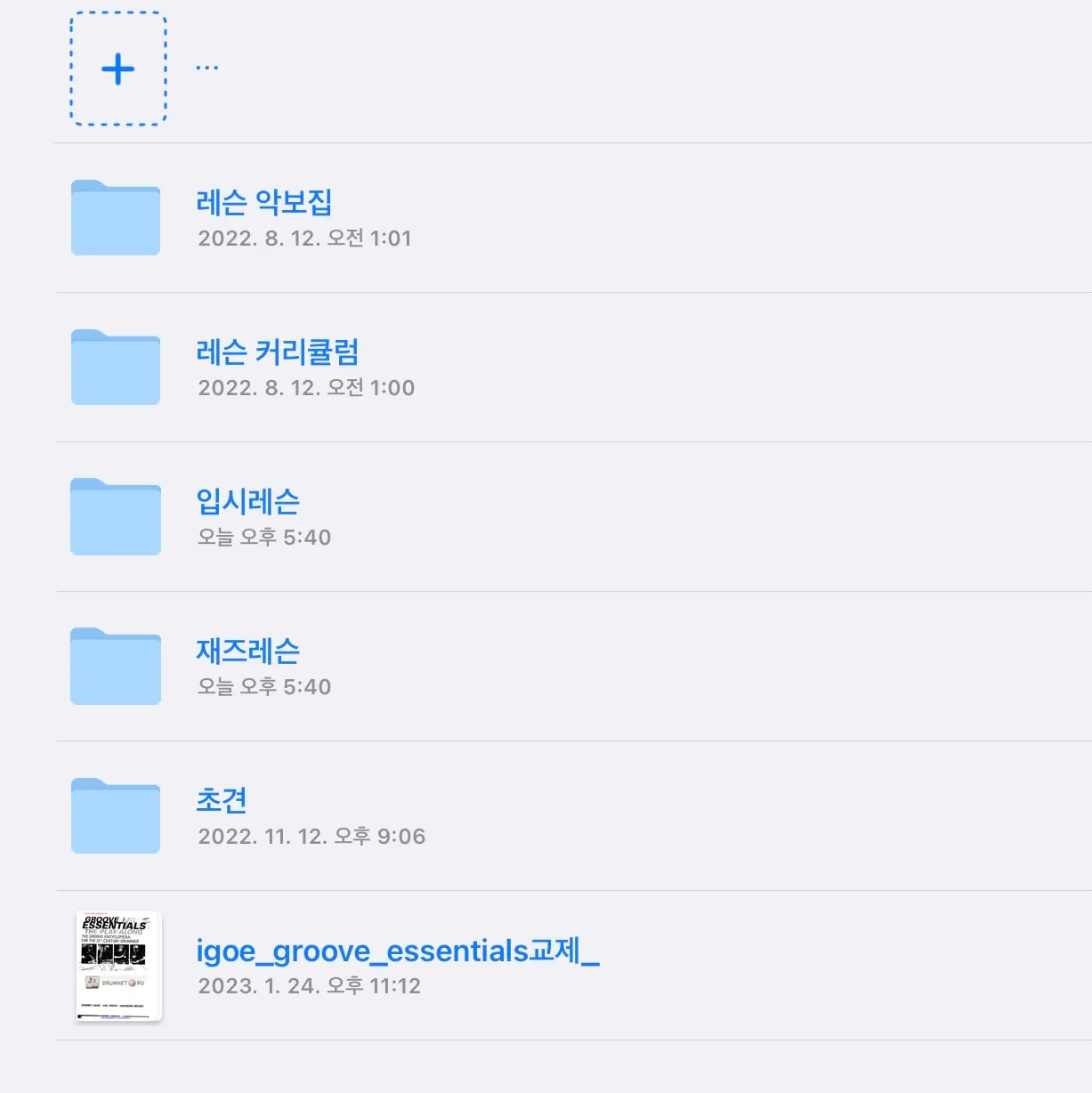Viewport: 1092px width, 1093px height.
Task: Open the 초견 folder icon
Action: click(115, 815)
